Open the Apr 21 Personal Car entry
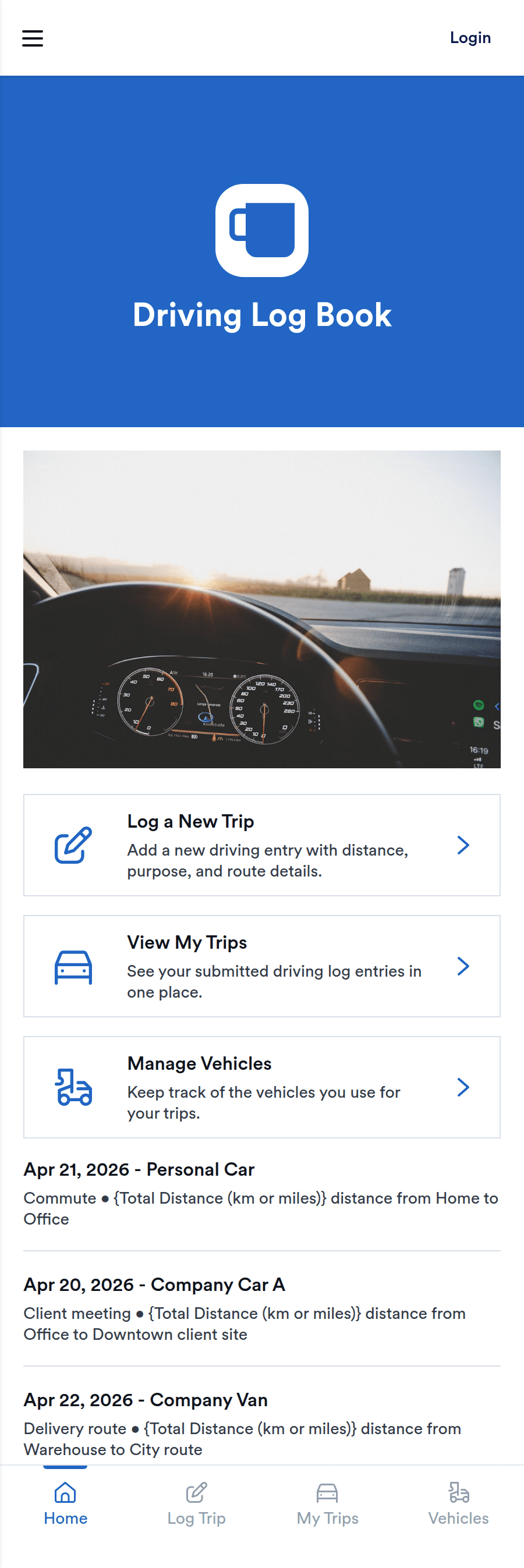524x1568 pixels. point(261,1193)
